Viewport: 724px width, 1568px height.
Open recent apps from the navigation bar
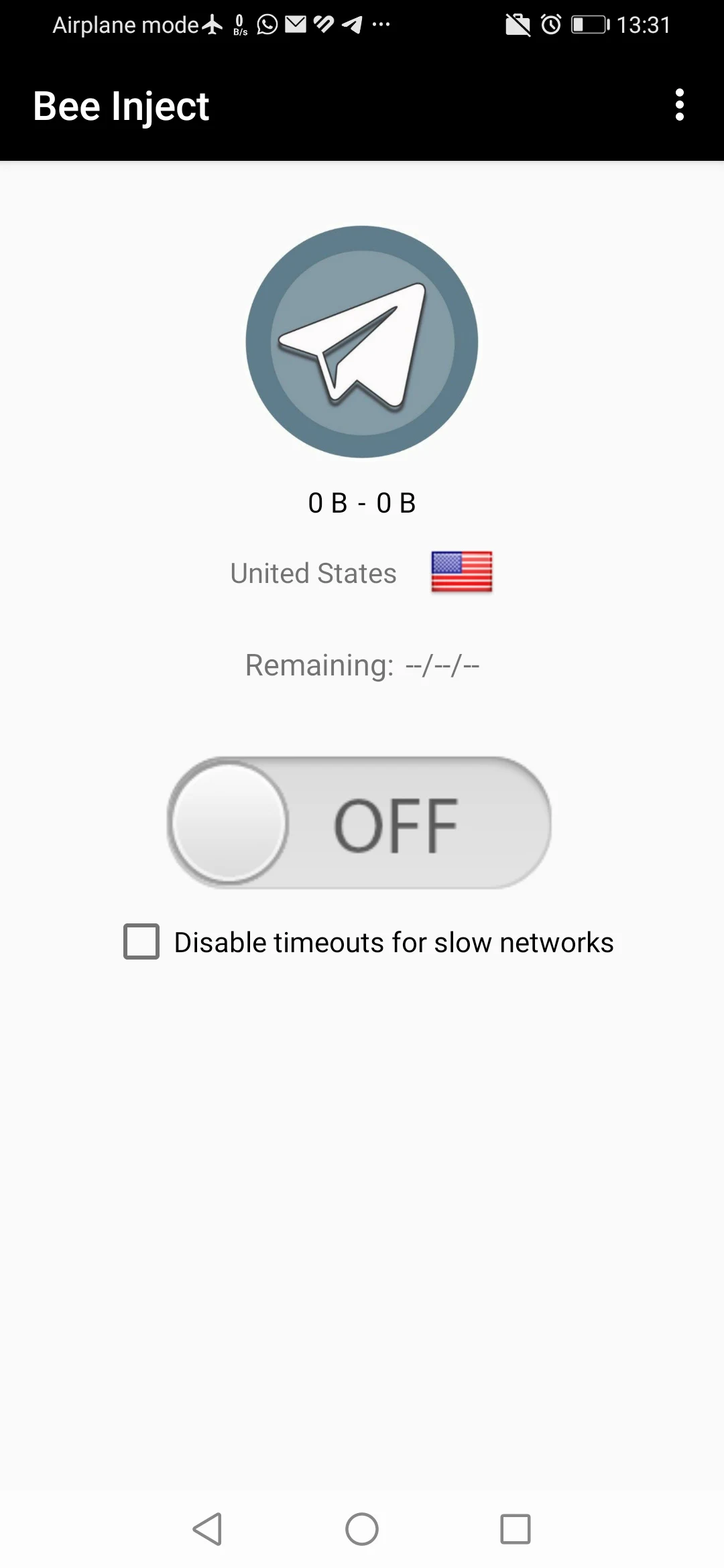click(x=516, y=1529)
